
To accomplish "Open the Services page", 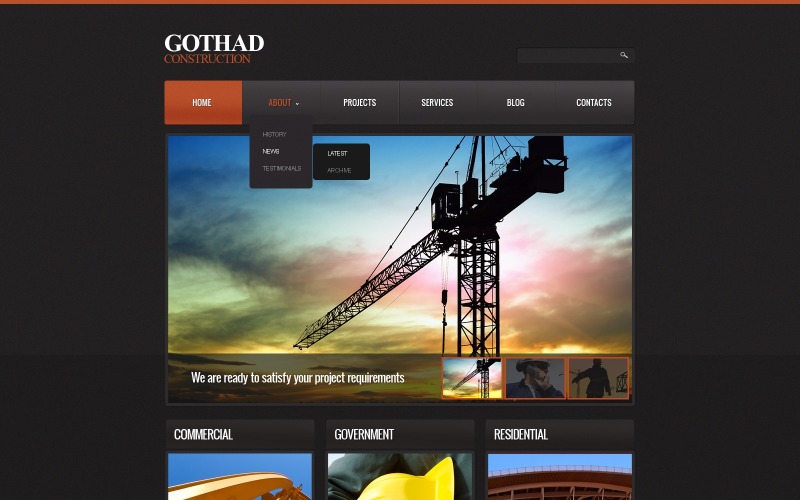I will [x=437, y=103].
